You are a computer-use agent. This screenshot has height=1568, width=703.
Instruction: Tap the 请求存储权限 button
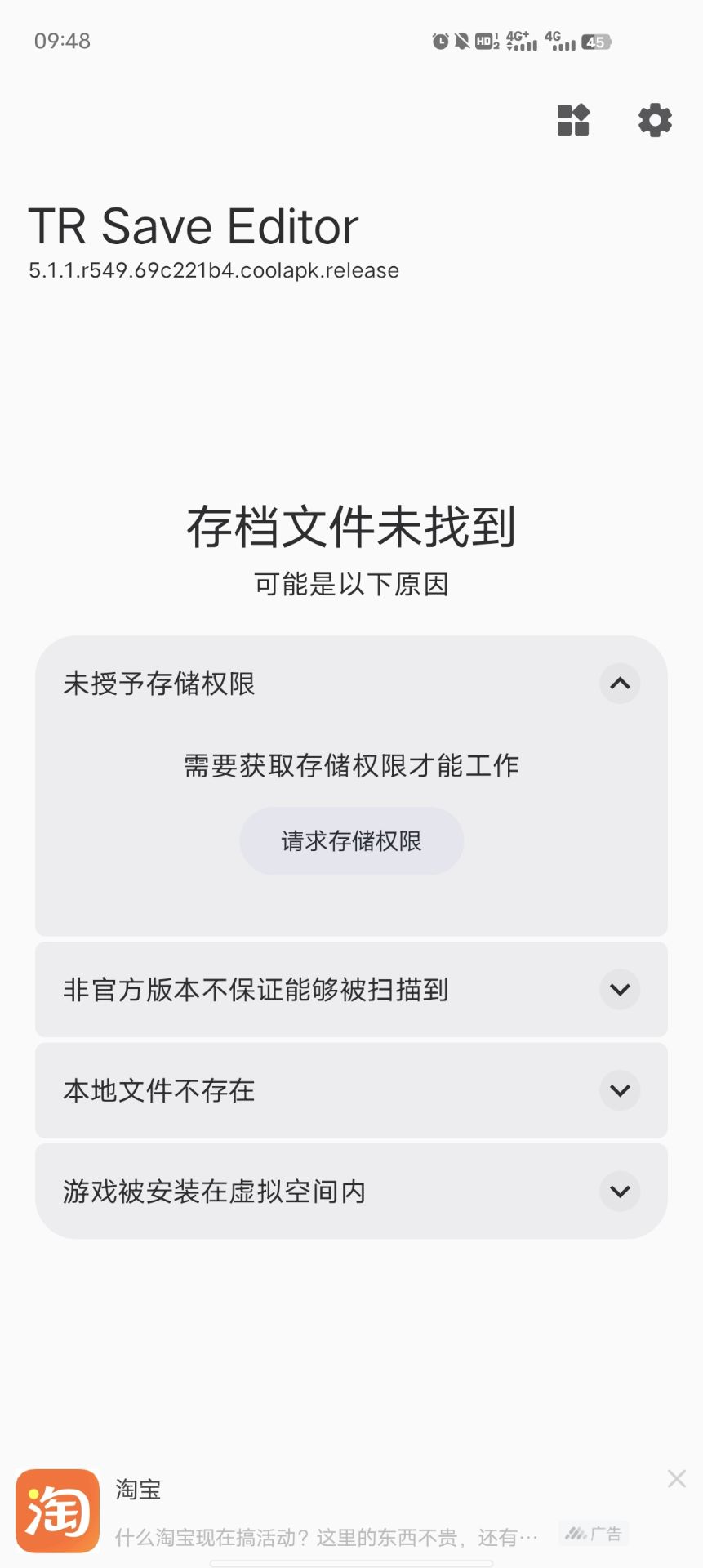pyautogui.click(x=352, y=841)
